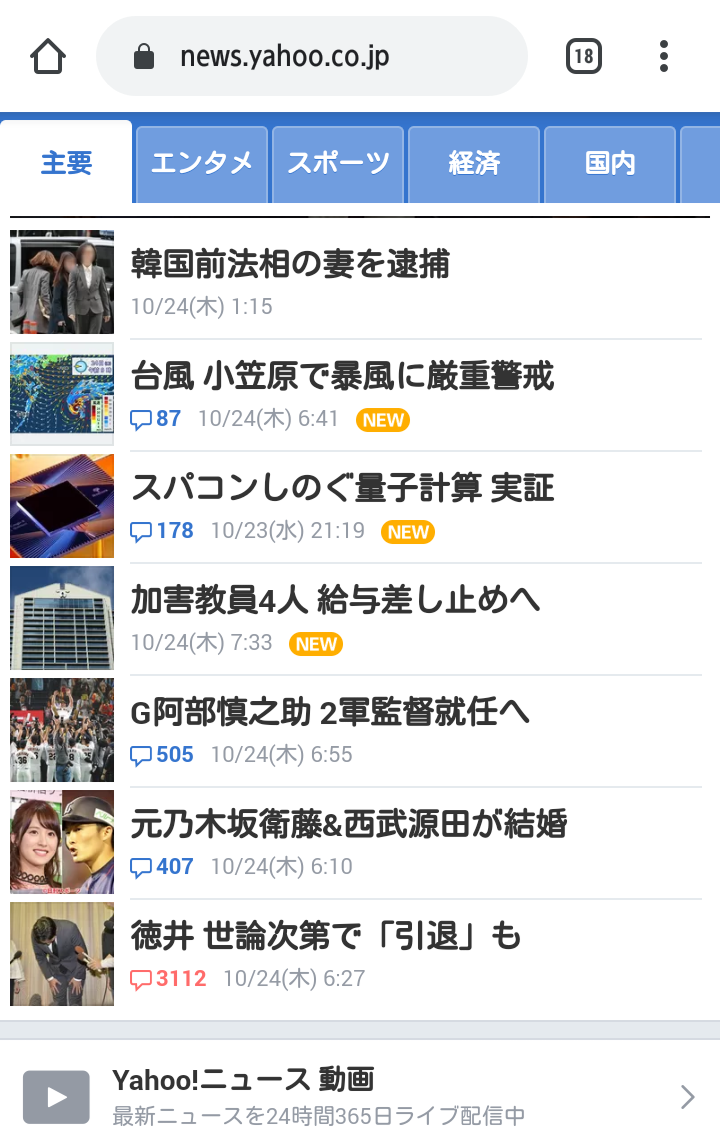Screen dimensions: 720x1134
Task: Switch to the 経済 tab
Action: click(474, 164)
